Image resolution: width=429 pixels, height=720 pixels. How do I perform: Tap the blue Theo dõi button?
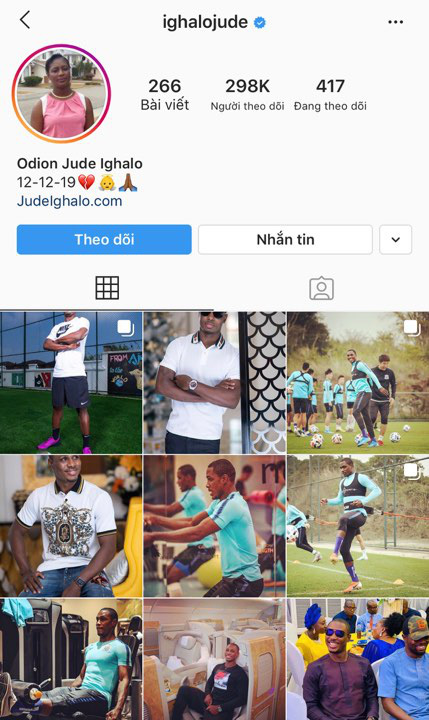104,239
